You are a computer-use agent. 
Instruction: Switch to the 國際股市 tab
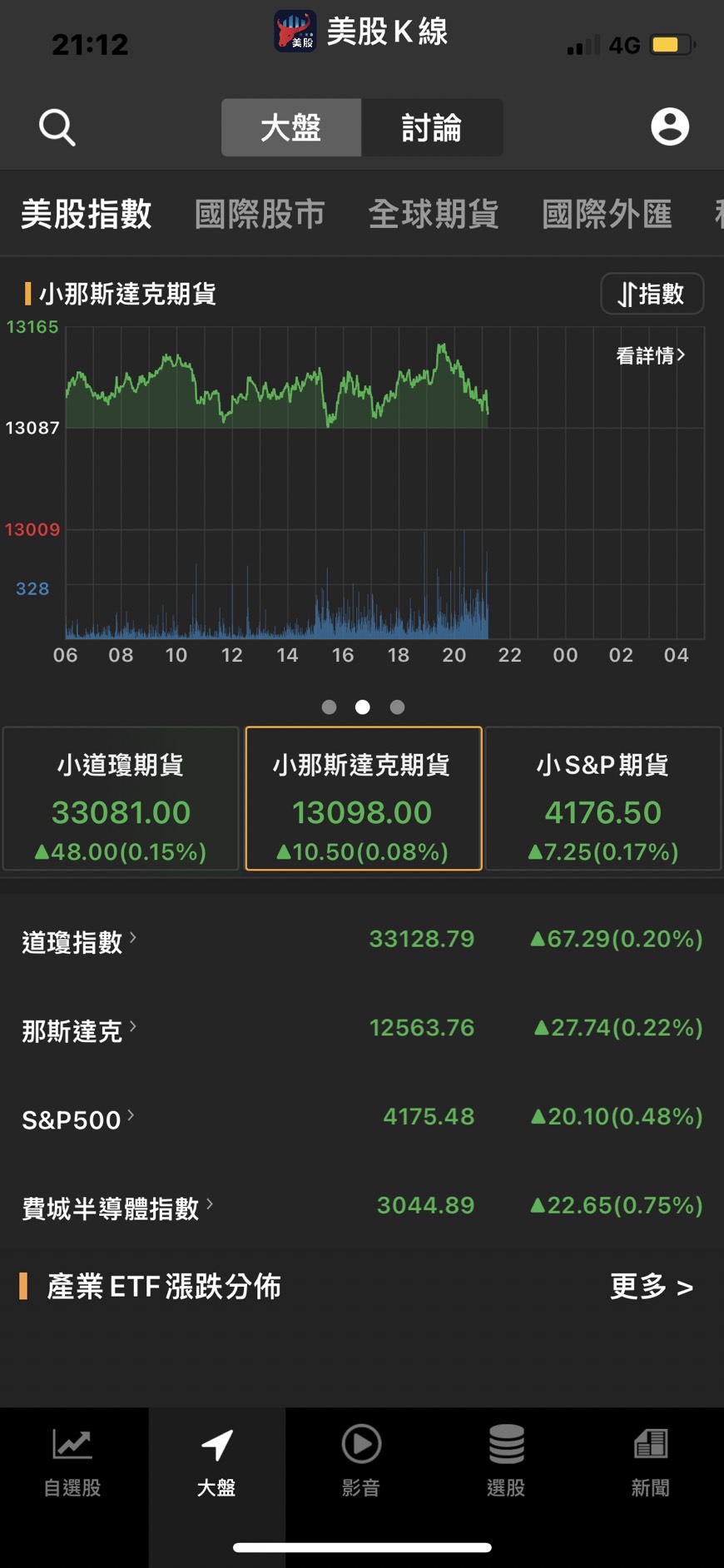[x=260, y=214]
